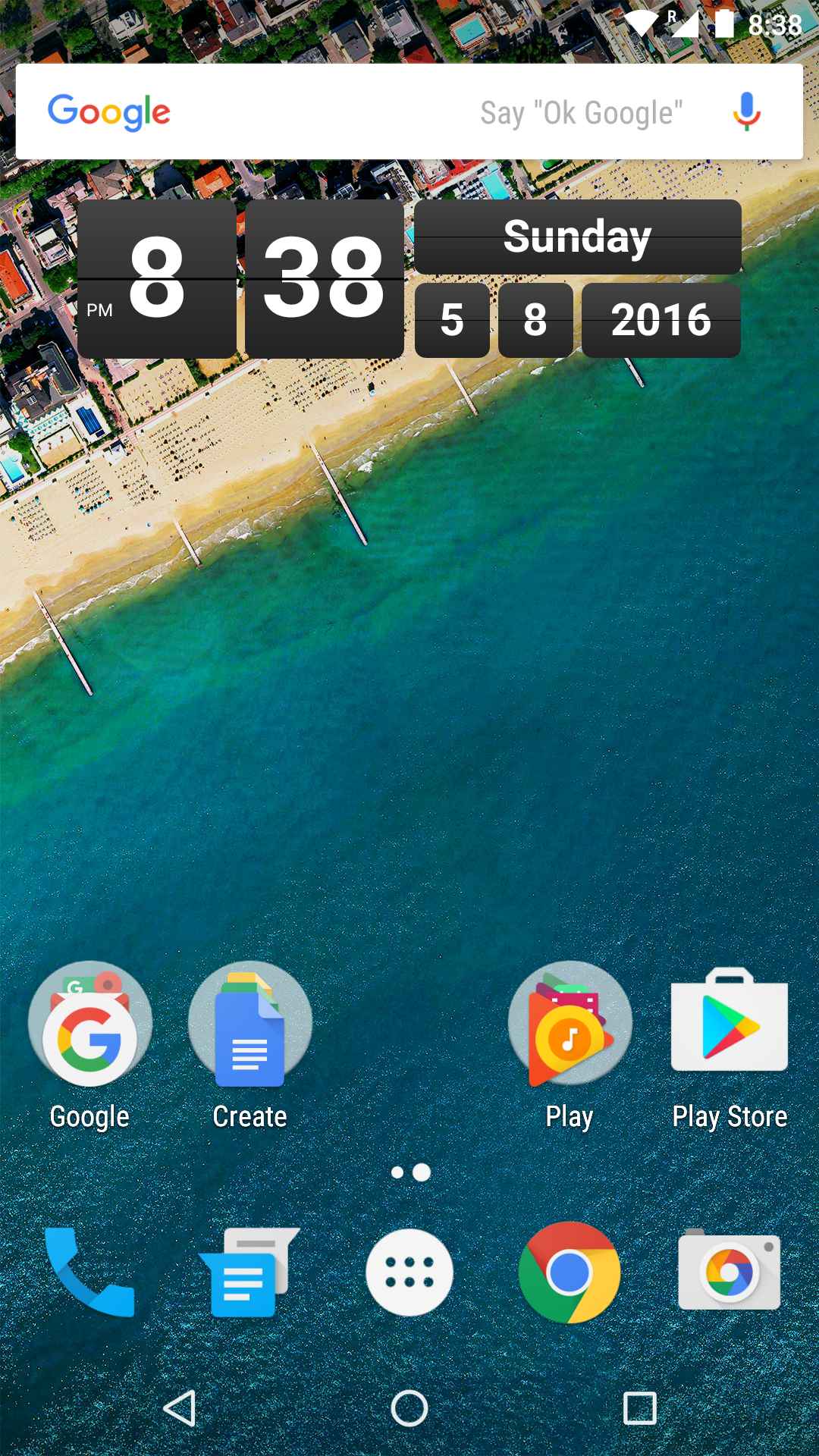
Task: Tap Sunday on the clock widget
Action: 577,237
